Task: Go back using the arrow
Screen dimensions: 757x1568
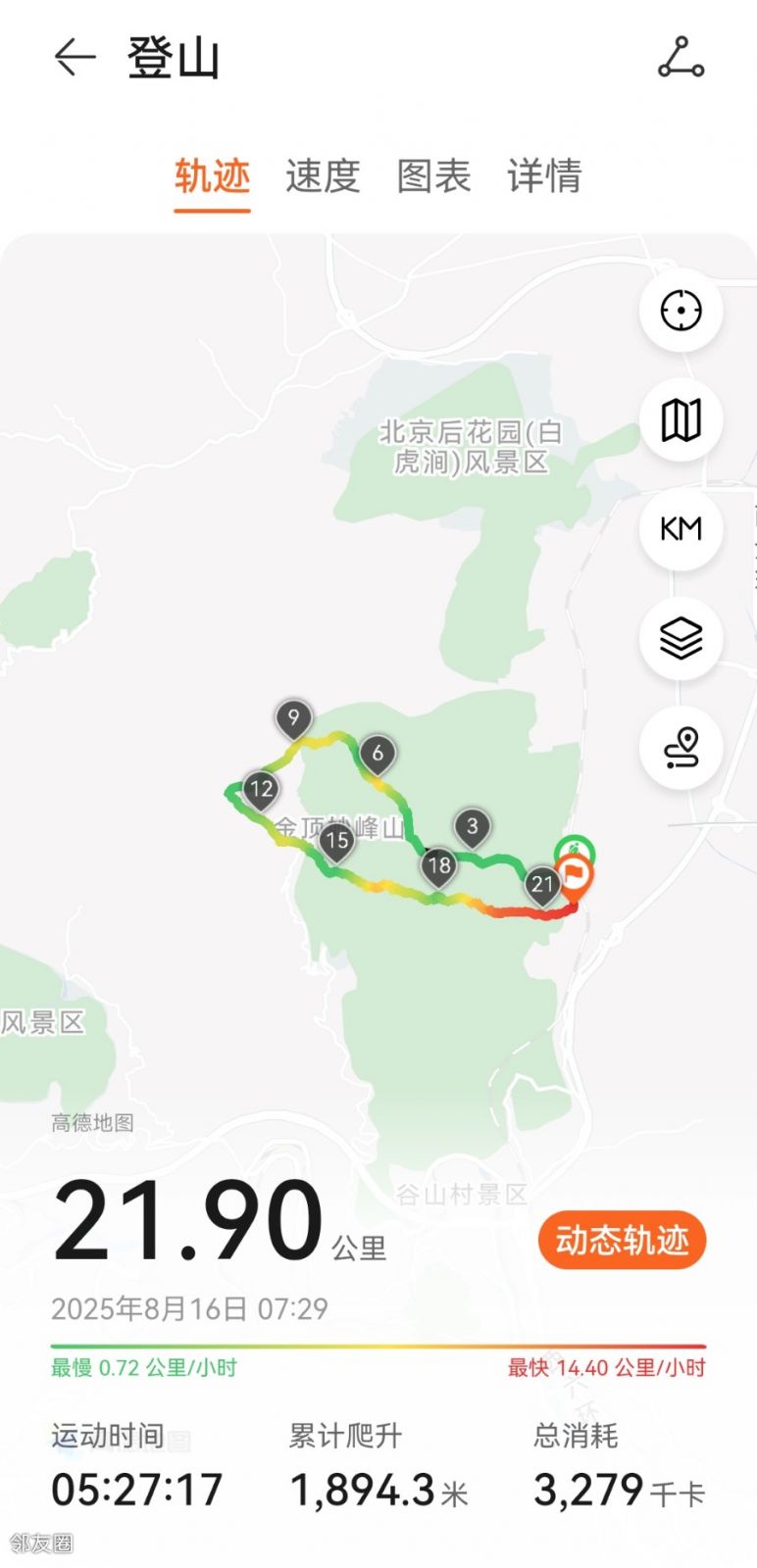Action: (x=75, y=58)
